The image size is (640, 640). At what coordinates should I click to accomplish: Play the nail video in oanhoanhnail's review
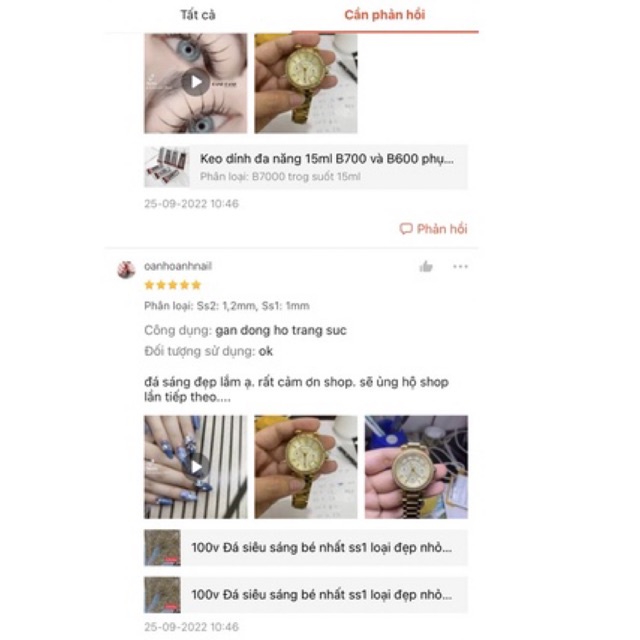point(195,467)
